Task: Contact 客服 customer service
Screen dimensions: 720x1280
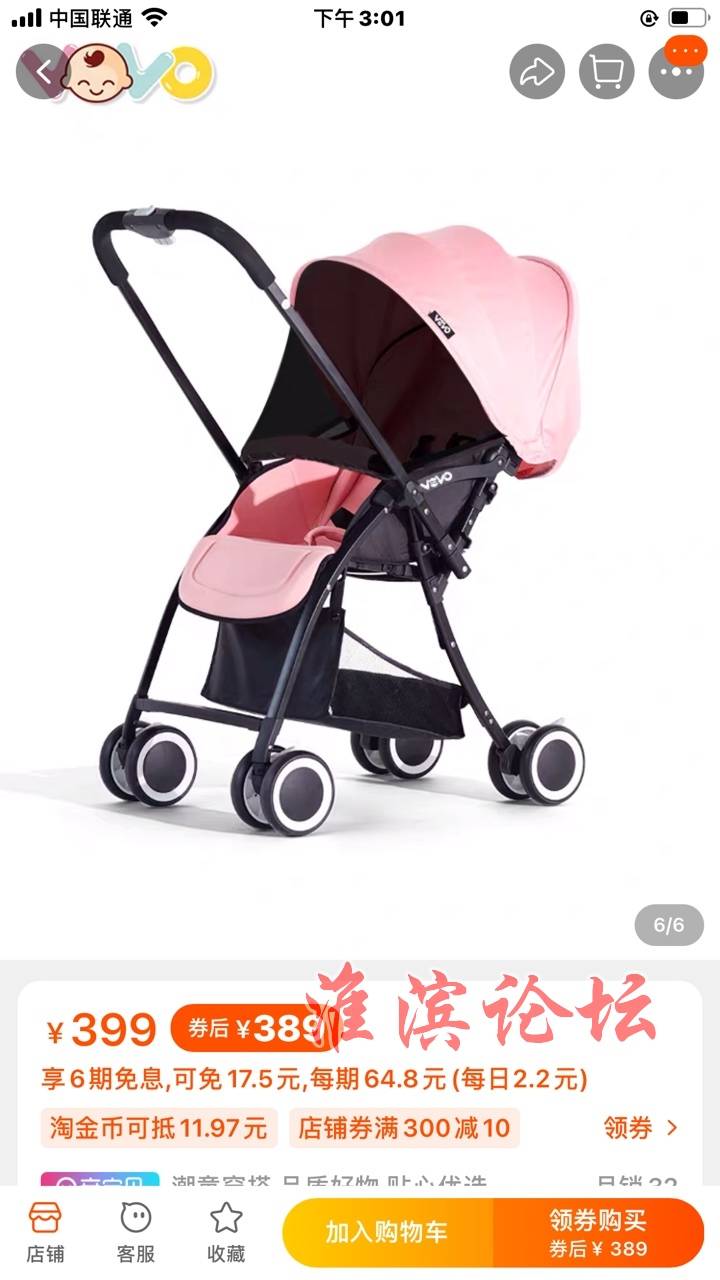Action: (136, 1232)
